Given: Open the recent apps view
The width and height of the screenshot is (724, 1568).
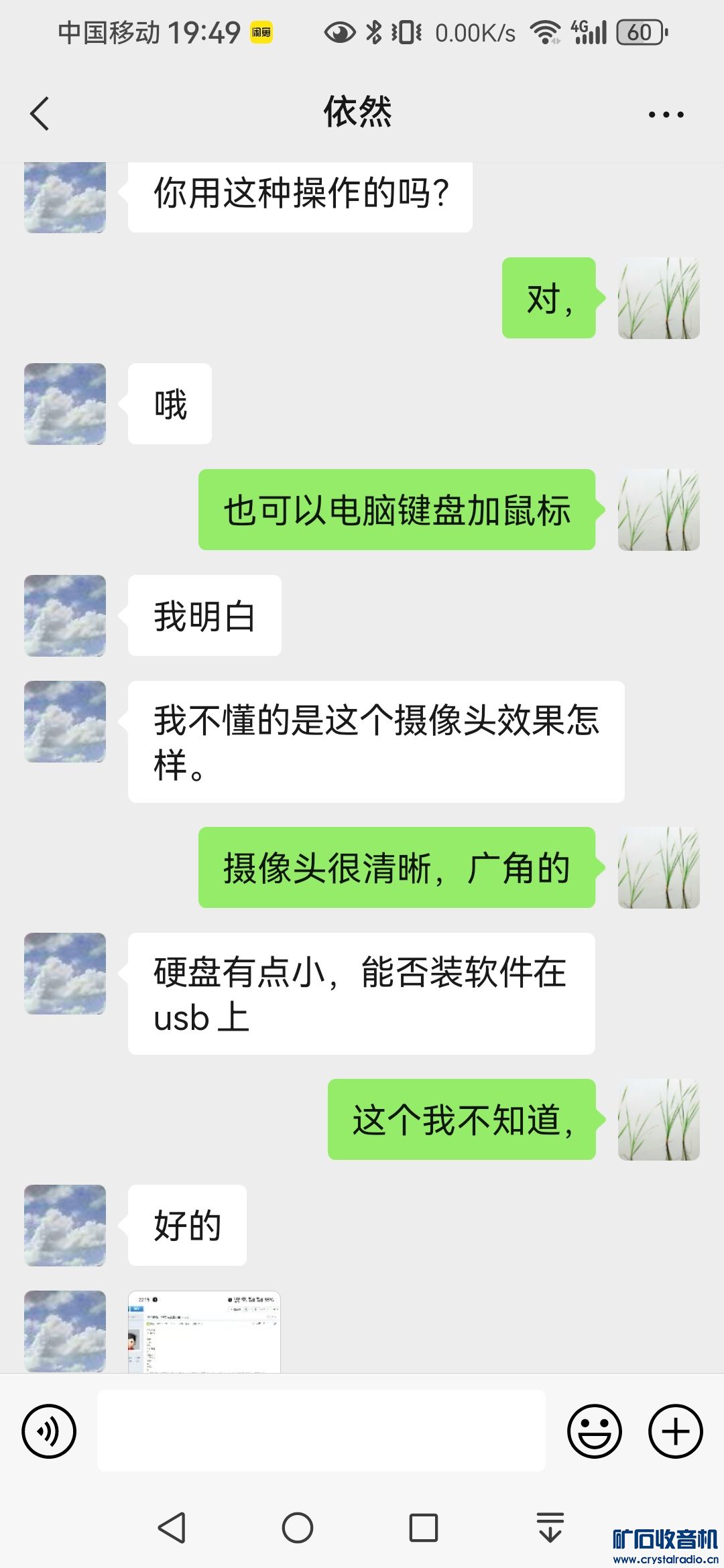Looking at the screenshot, I should 423,1528.
